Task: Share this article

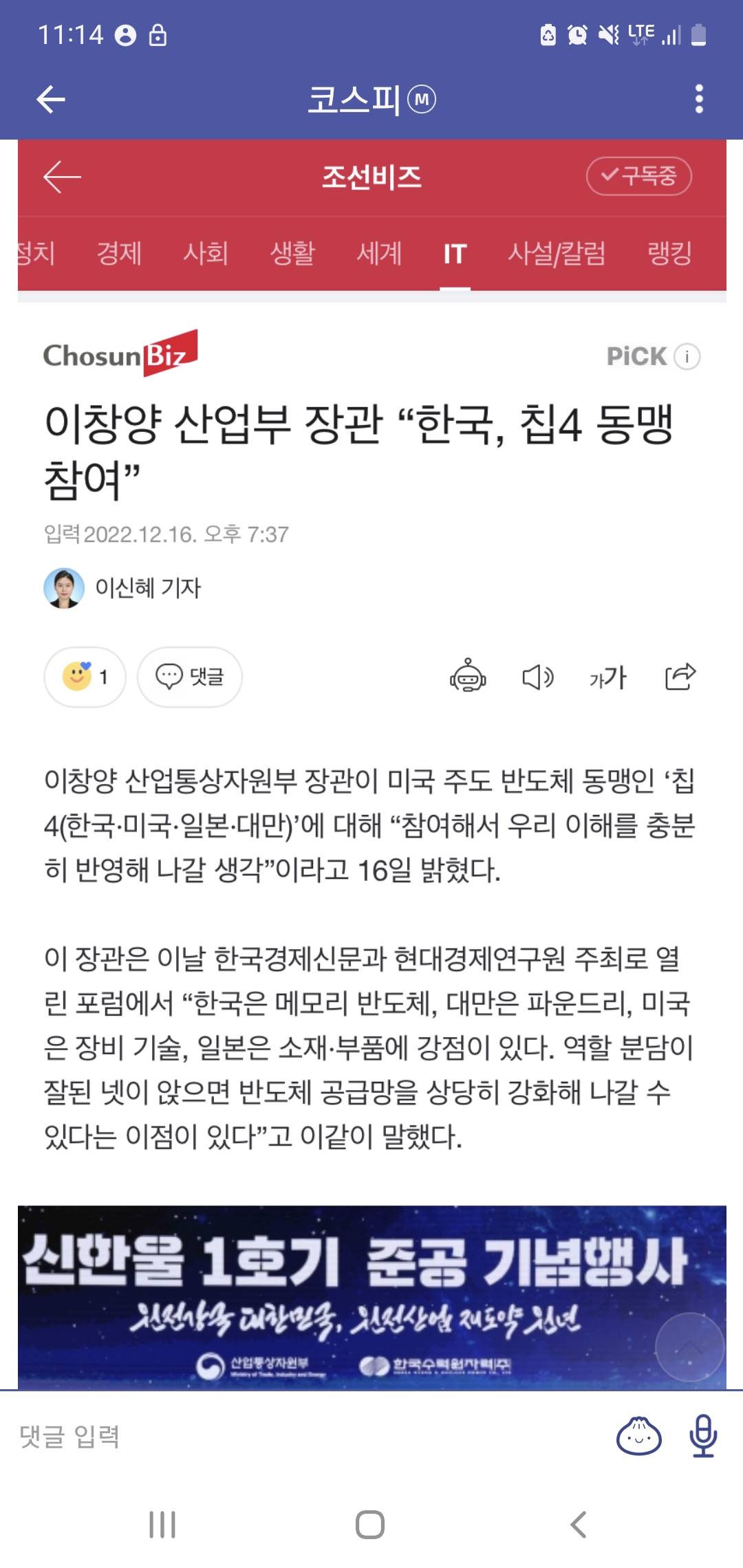Action: 680,677
